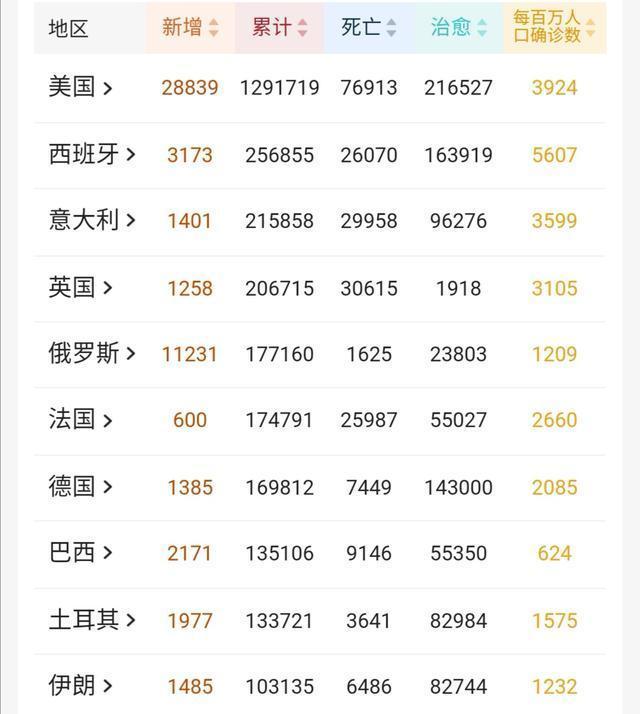Image resolution: width=640 pixels, height=714 pixels.
Task: Open details for 伊朗
Action: [80, 686]
